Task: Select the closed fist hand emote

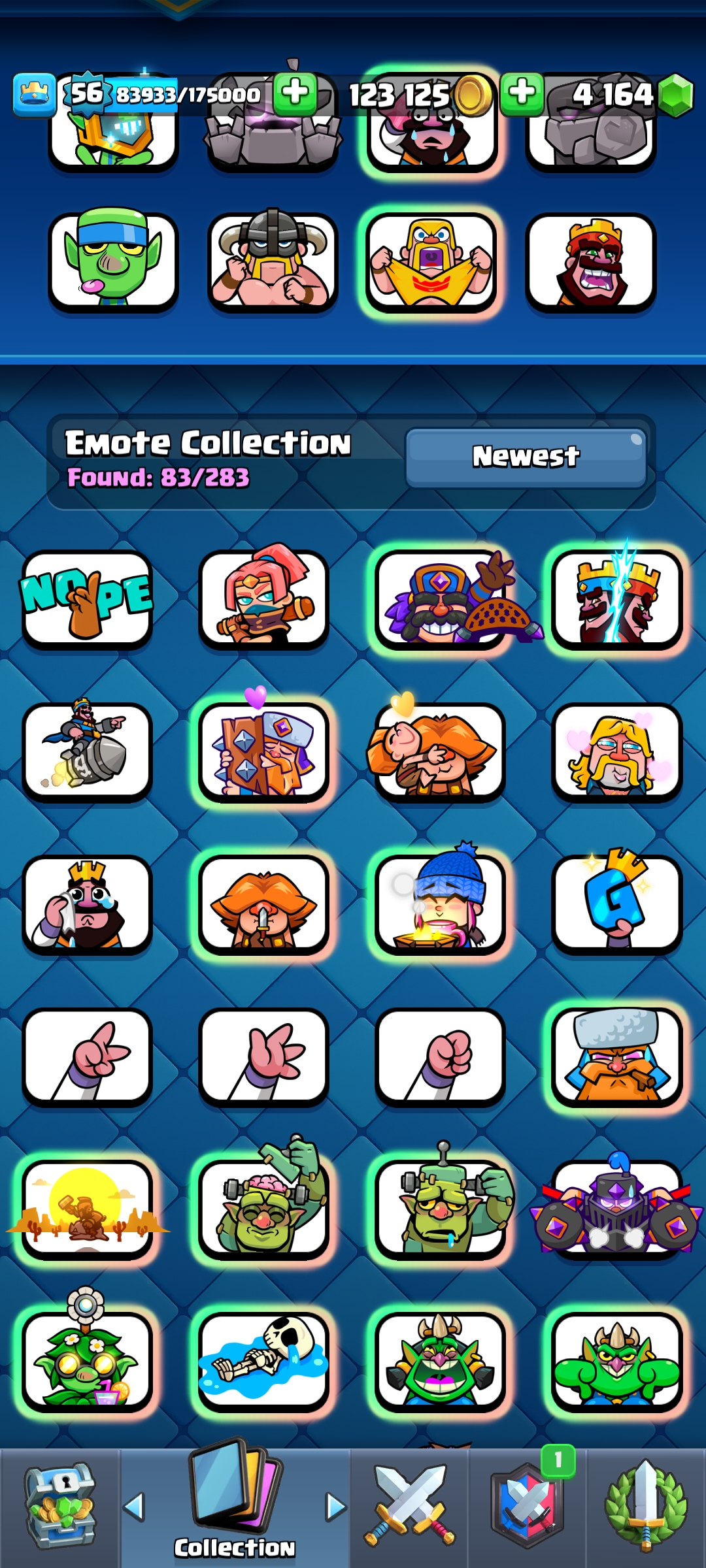Action: click(440, 1057)
